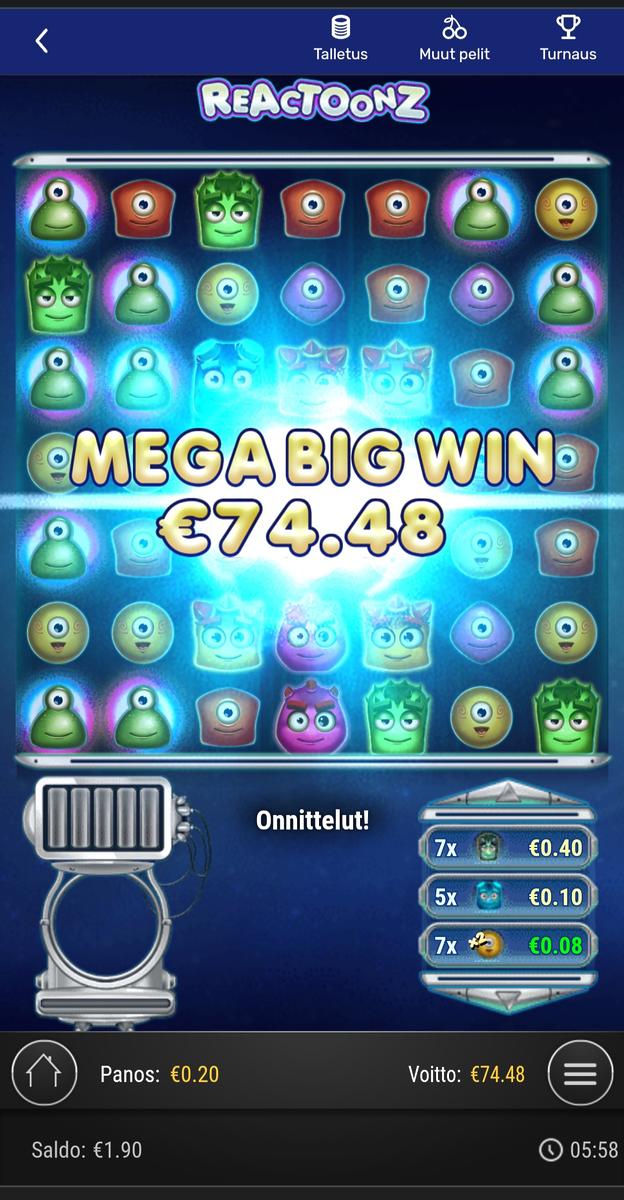This screenshot has width=624, height=1200.
Task: Open the Turnaus tournament page
Action: tap(568, 40)
